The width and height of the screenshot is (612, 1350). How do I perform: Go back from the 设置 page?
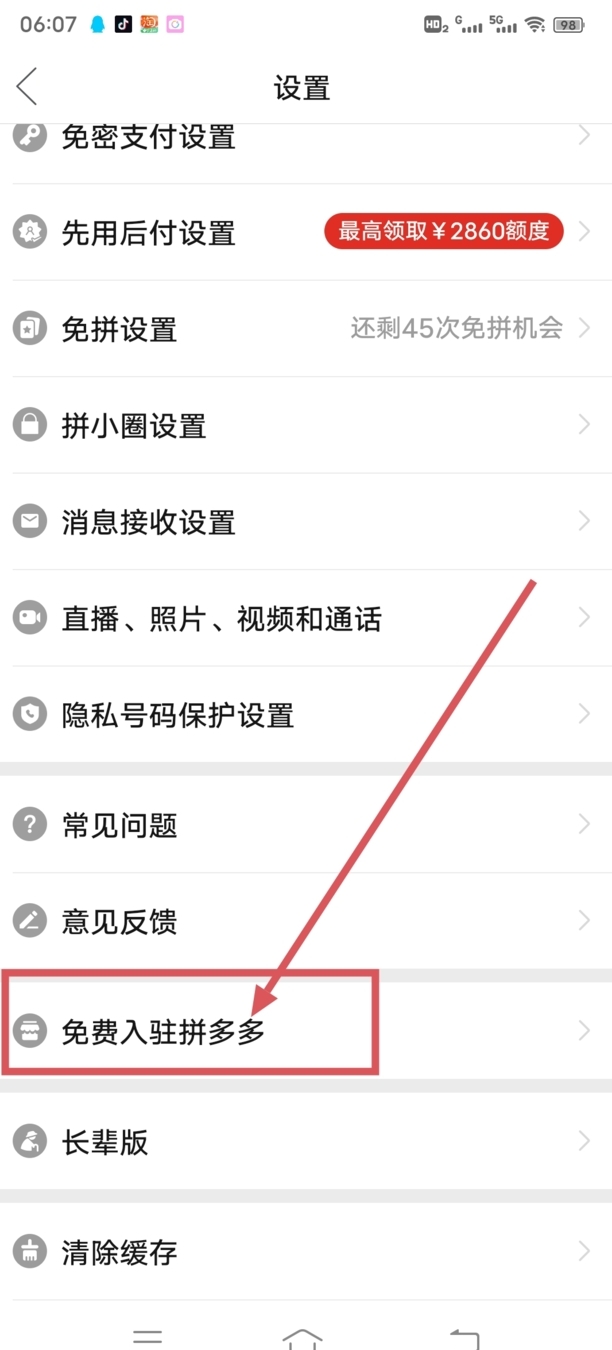click(x=28, y=87)
